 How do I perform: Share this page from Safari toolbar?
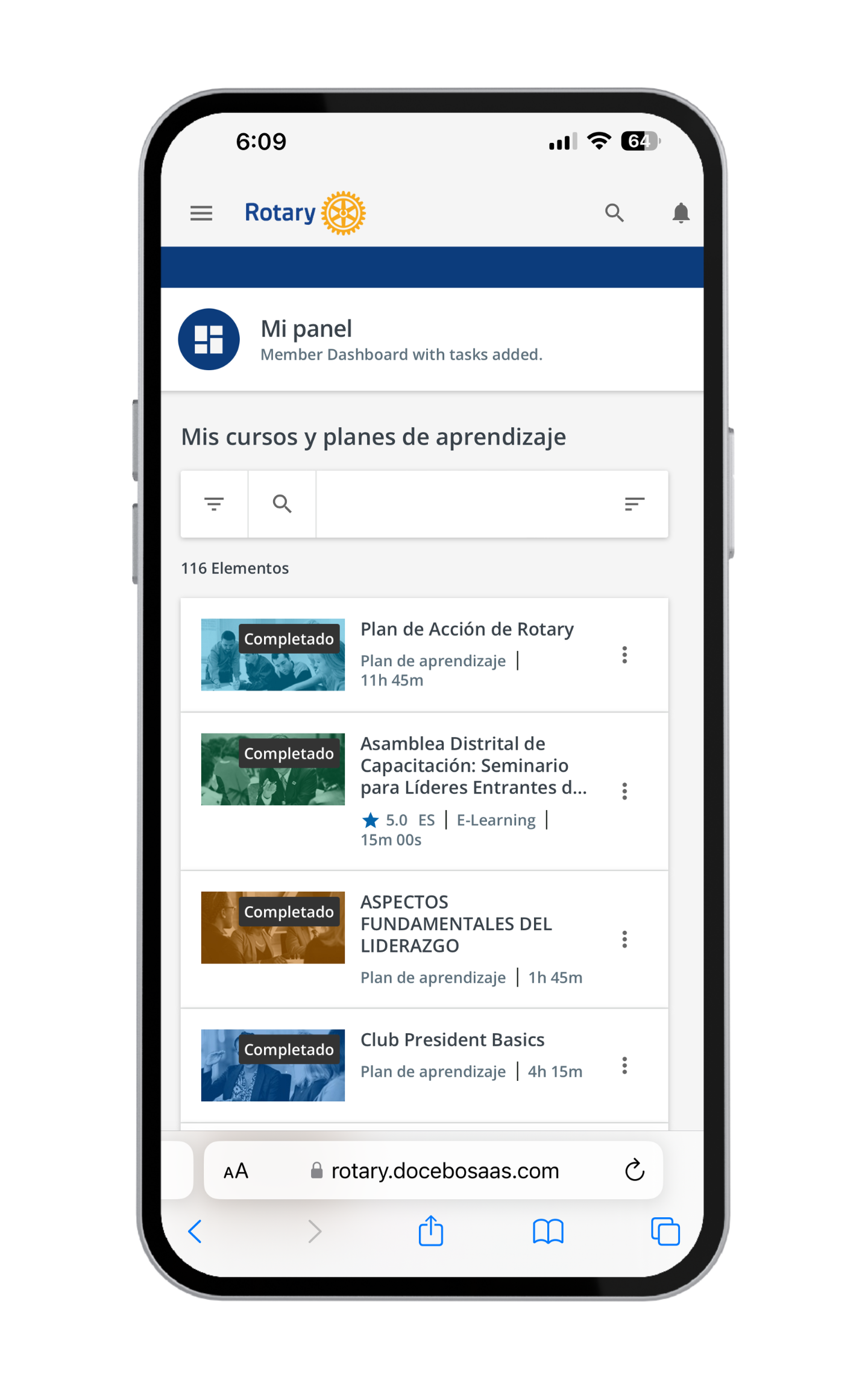point(430,1230)
